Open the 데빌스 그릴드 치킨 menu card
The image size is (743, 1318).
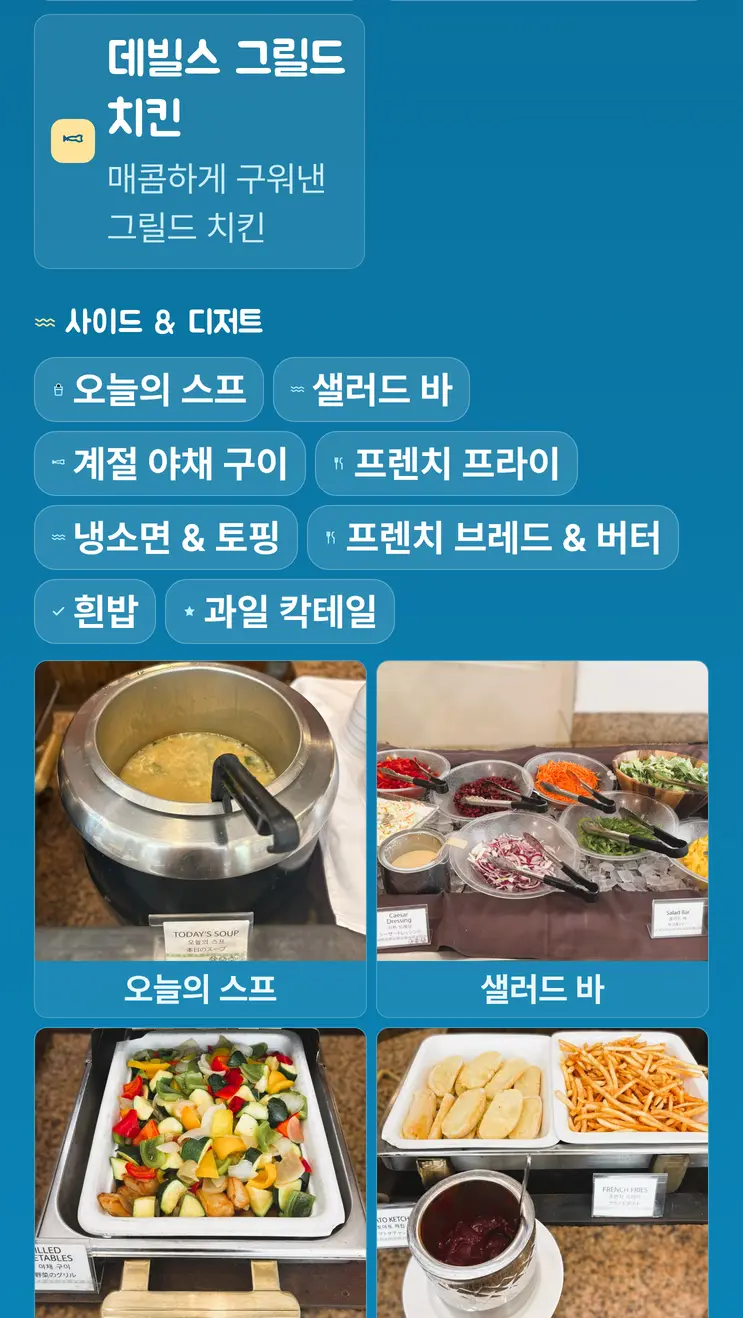[x=199, y=141]
